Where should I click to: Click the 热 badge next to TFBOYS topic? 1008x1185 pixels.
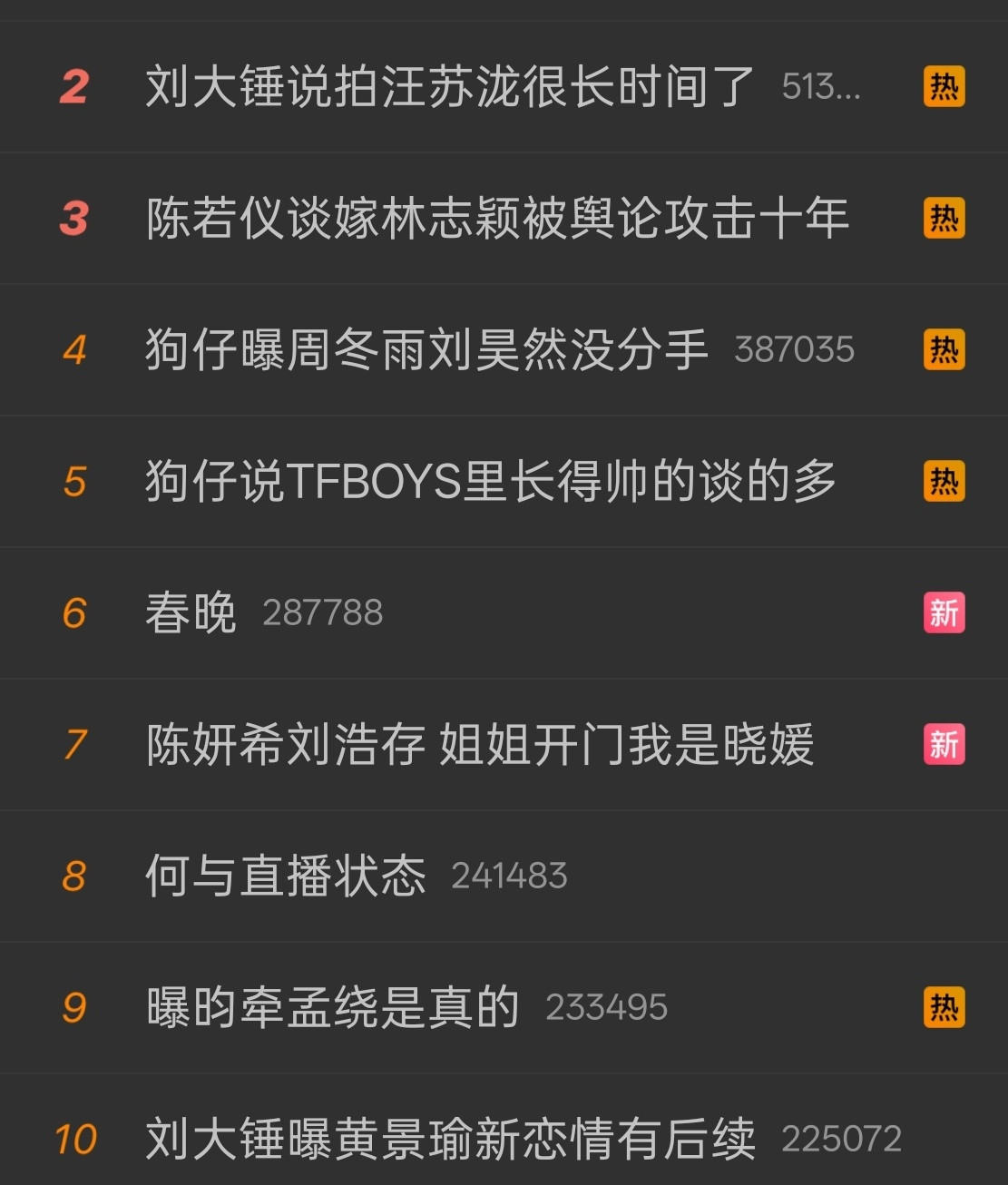(944, 482)
